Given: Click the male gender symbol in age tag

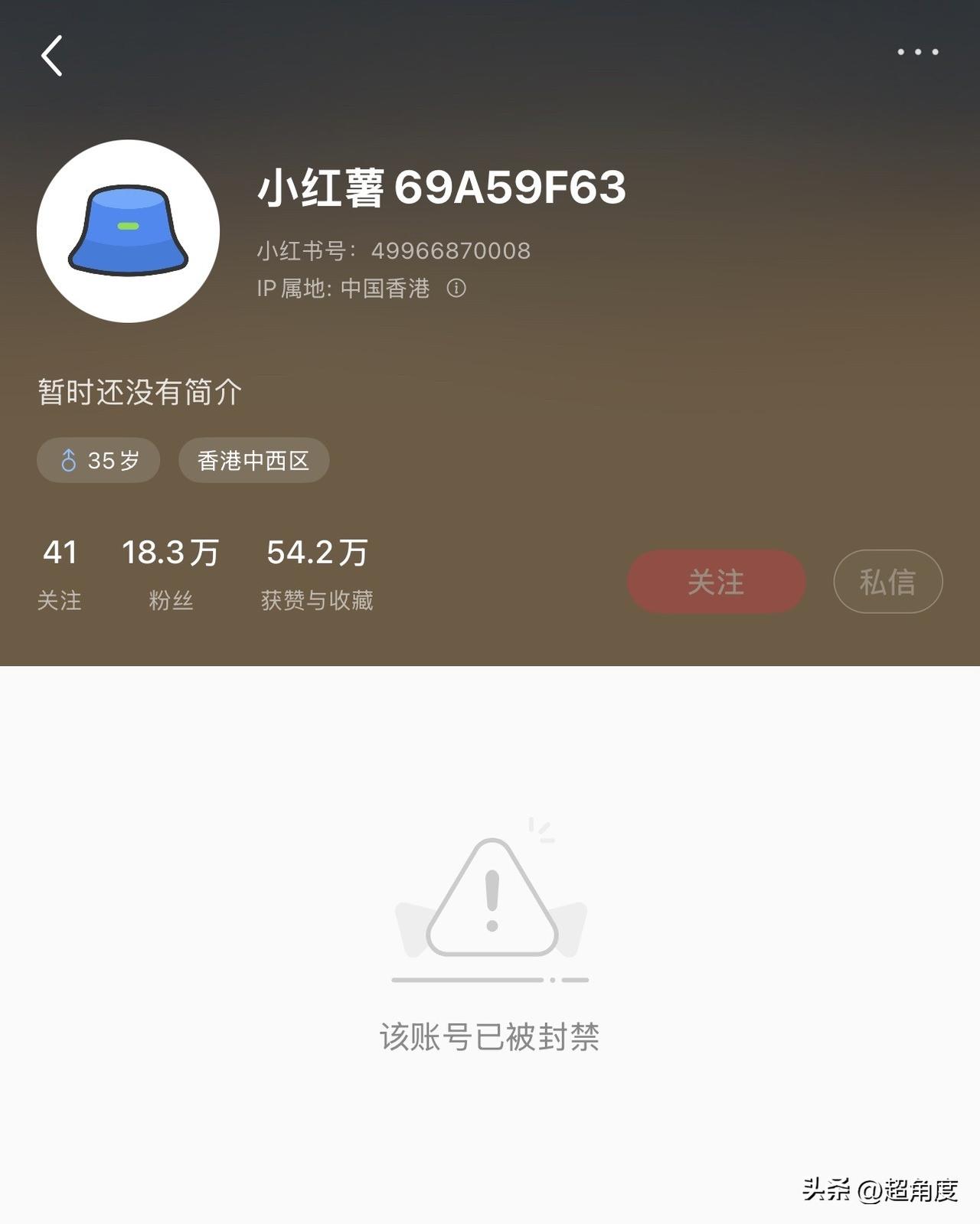Looking at the screenshot, I should [70, 460].
